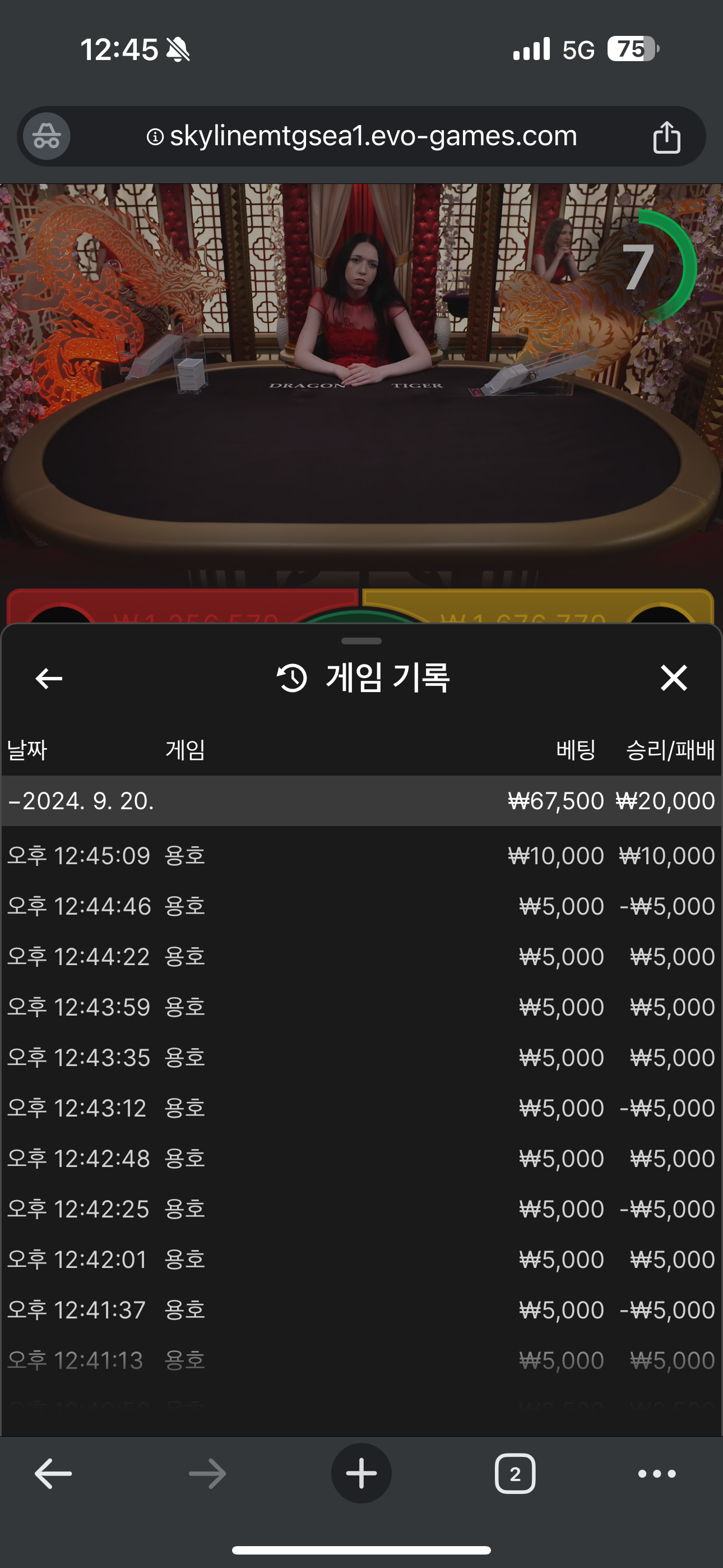Viewport: 723px width, 1568px height.
Task: Open the browser three-dot menu
Action: [x=657, y=1474]
